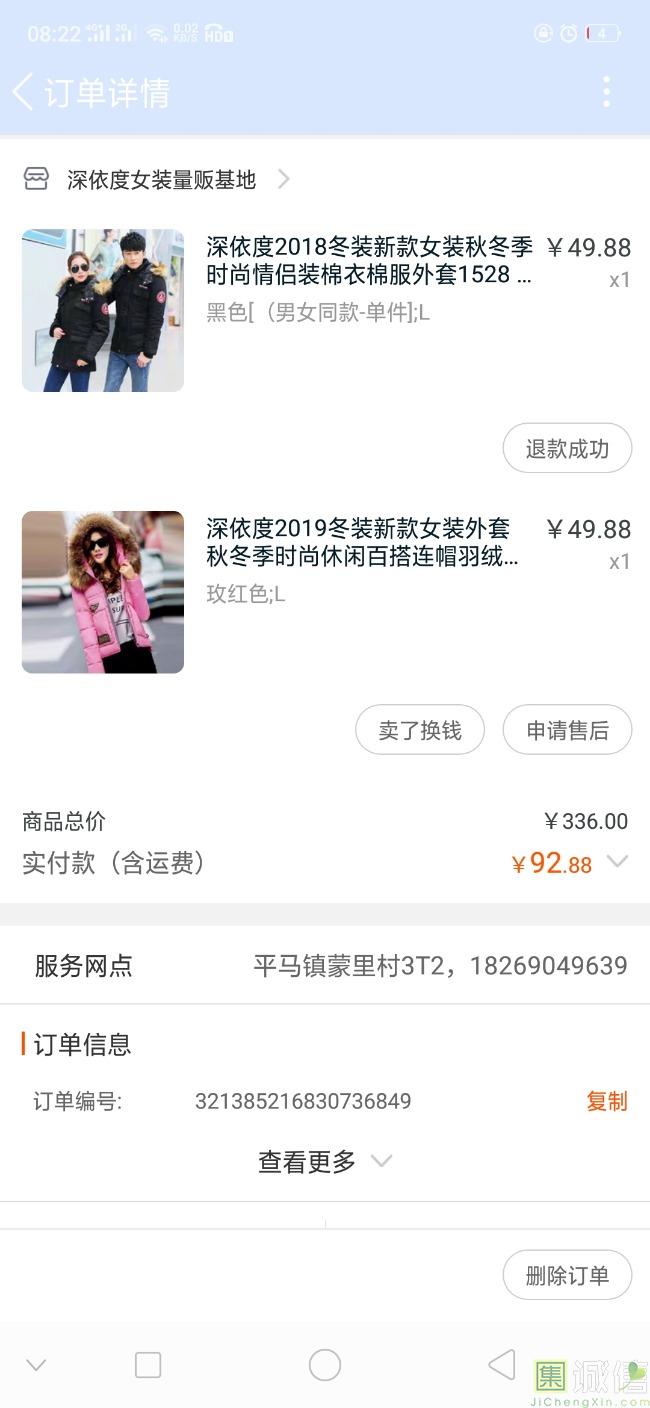
Task: Tap 申请售后 for after-sales service
Action: click(567, 731)
